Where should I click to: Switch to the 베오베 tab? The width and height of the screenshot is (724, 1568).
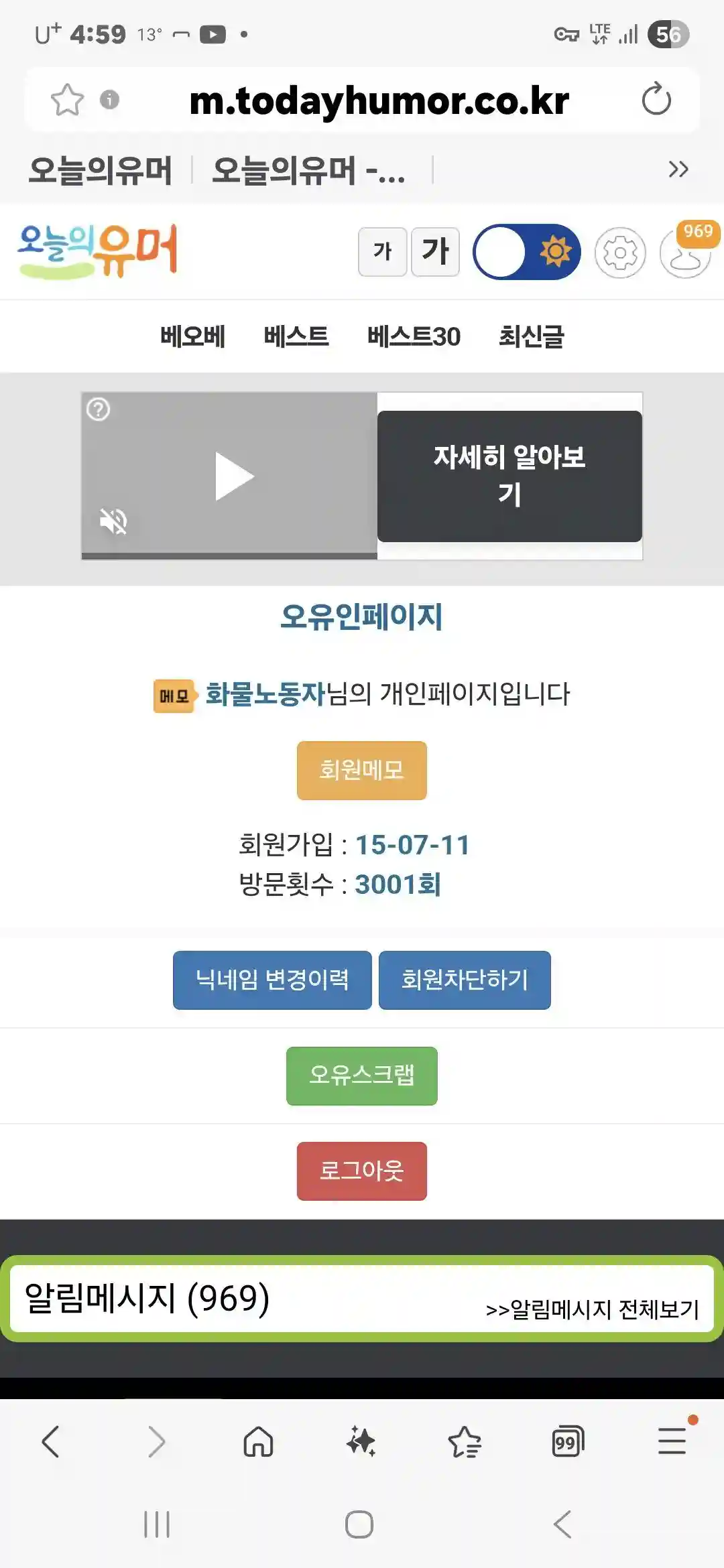(x=192, y=336)
